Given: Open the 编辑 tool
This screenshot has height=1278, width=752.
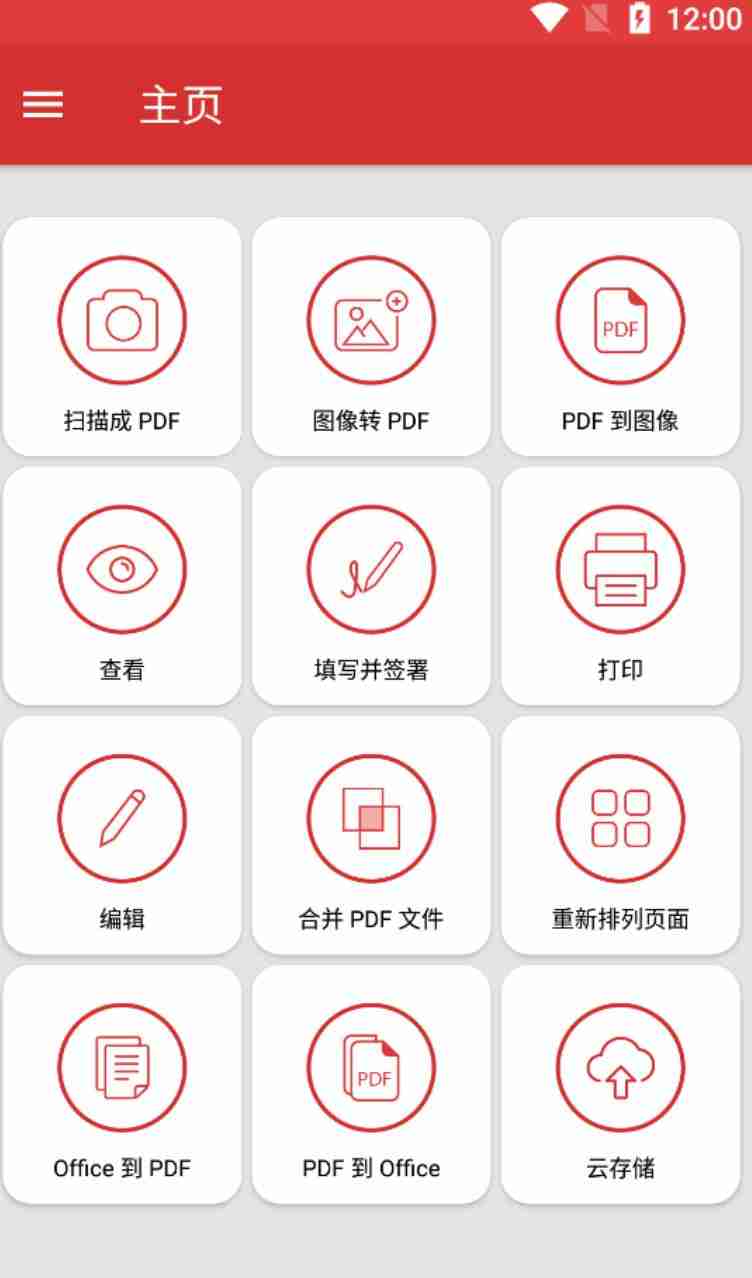Looking at the screenshot, I should click(122, 835).
